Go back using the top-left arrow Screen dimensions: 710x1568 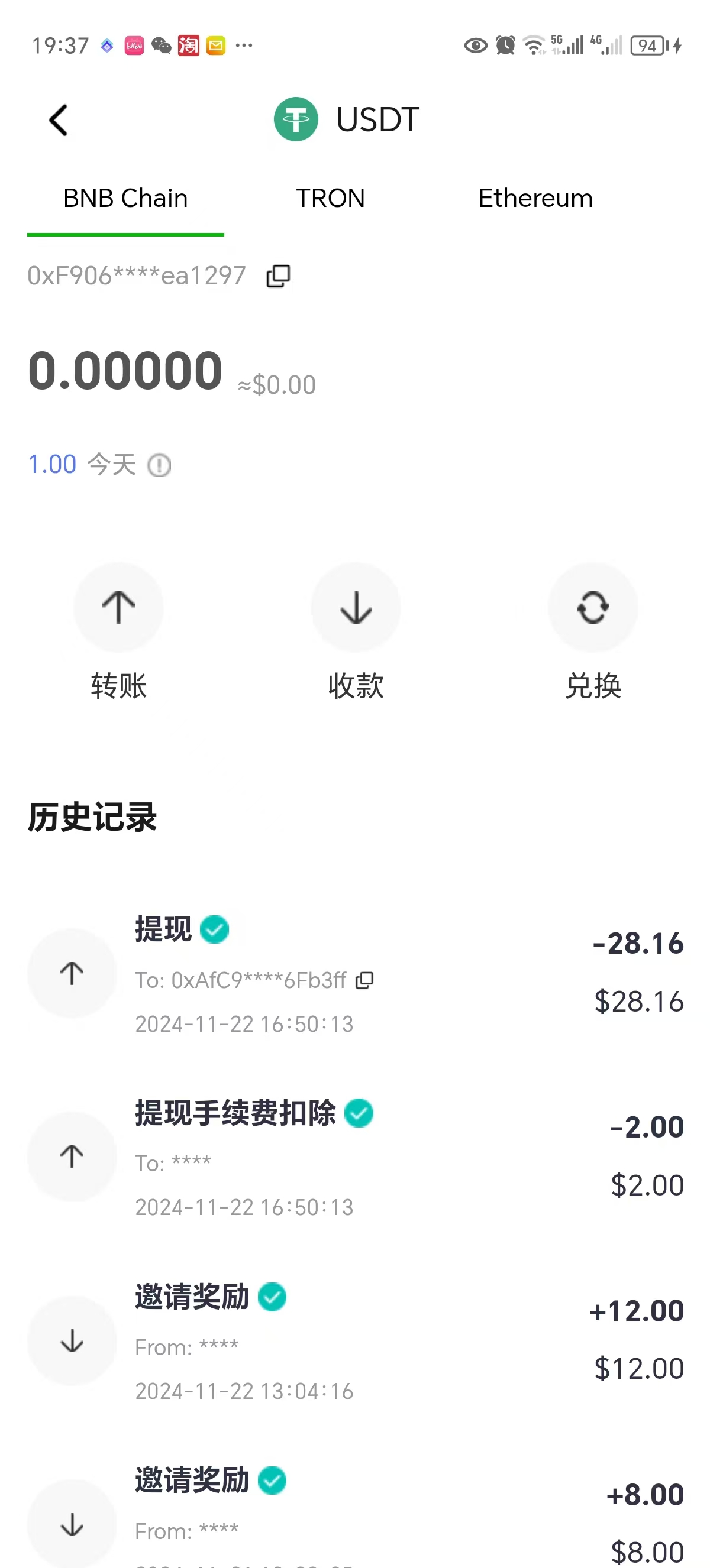coord(59,120)
